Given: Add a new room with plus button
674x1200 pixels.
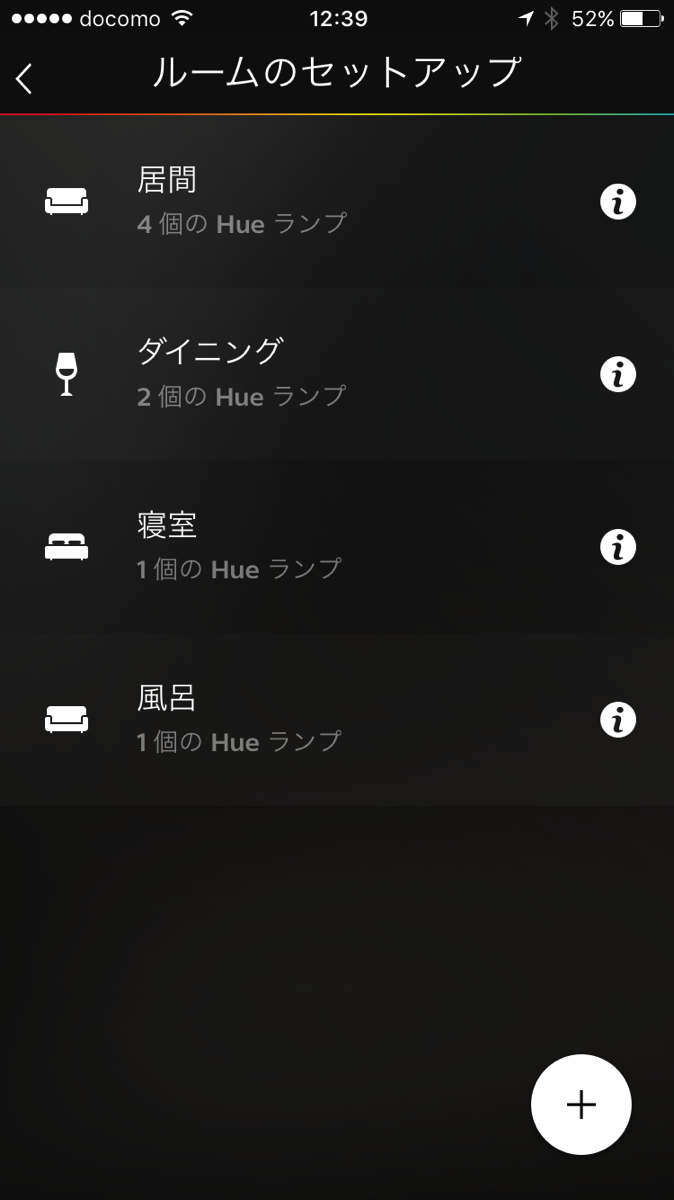Looking at the screenshot, I should 581,1104.
